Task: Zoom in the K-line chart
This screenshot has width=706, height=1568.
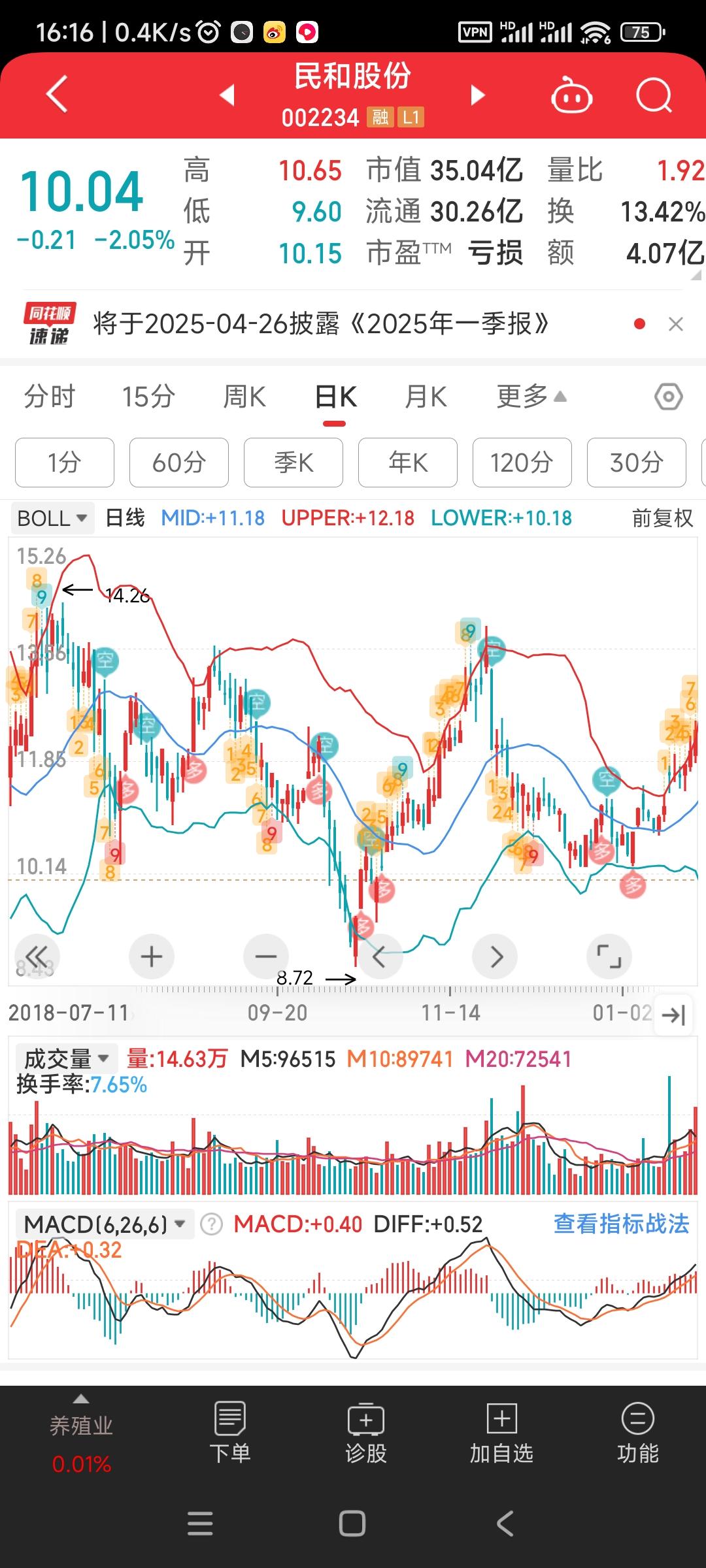Action: click(x=152, y=956)
